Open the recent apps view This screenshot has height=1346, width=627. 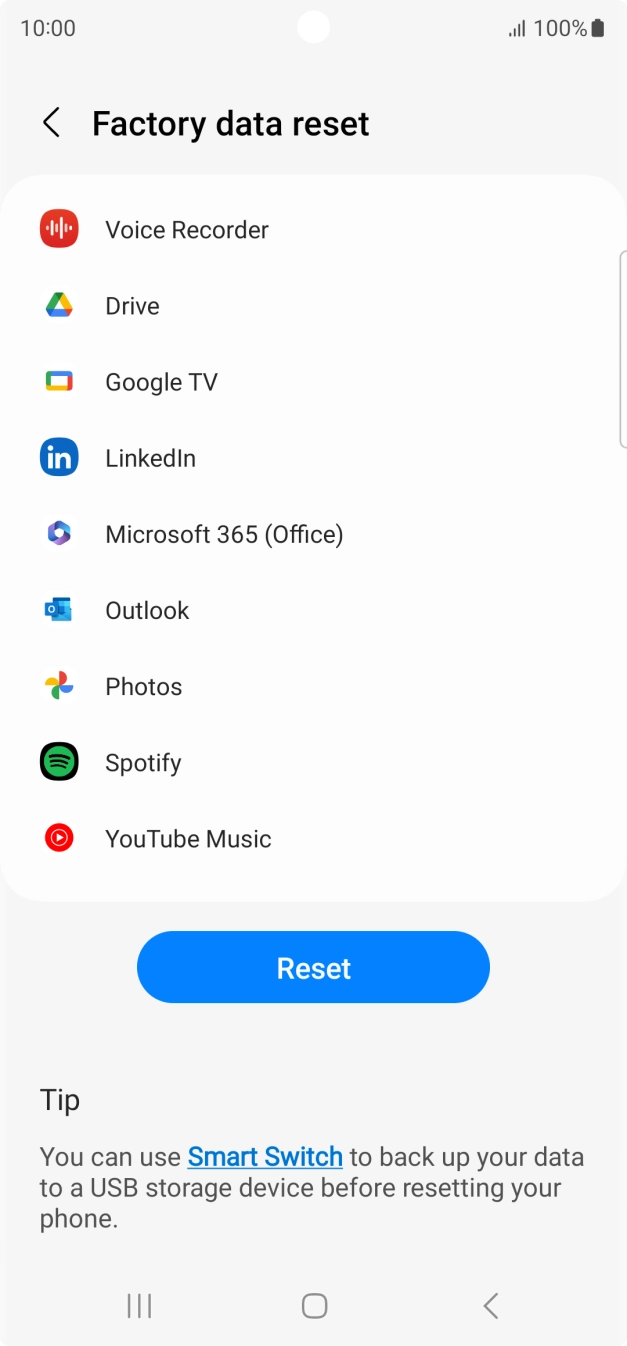point(139,1305)
